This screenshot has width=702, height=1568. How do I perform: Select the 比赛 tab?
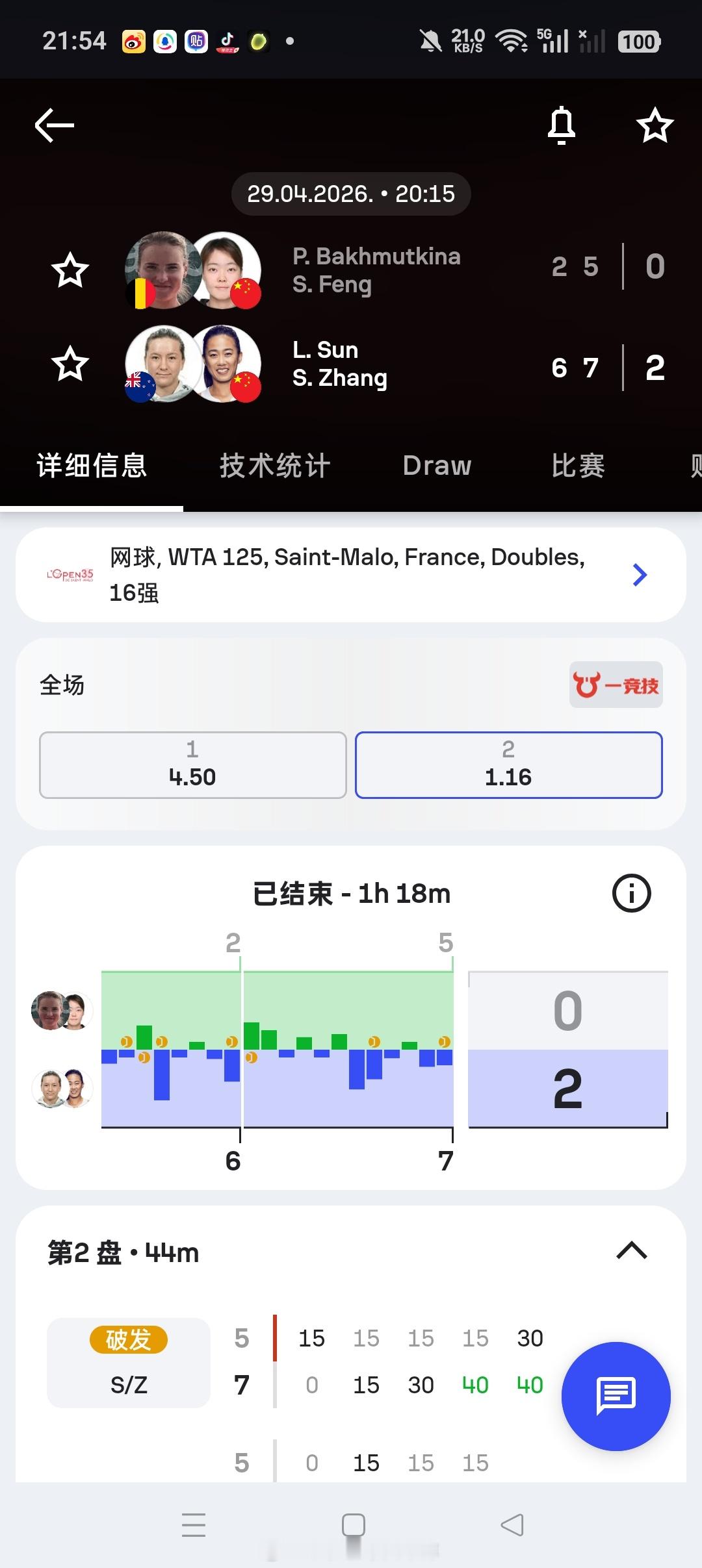coord(577,465)
